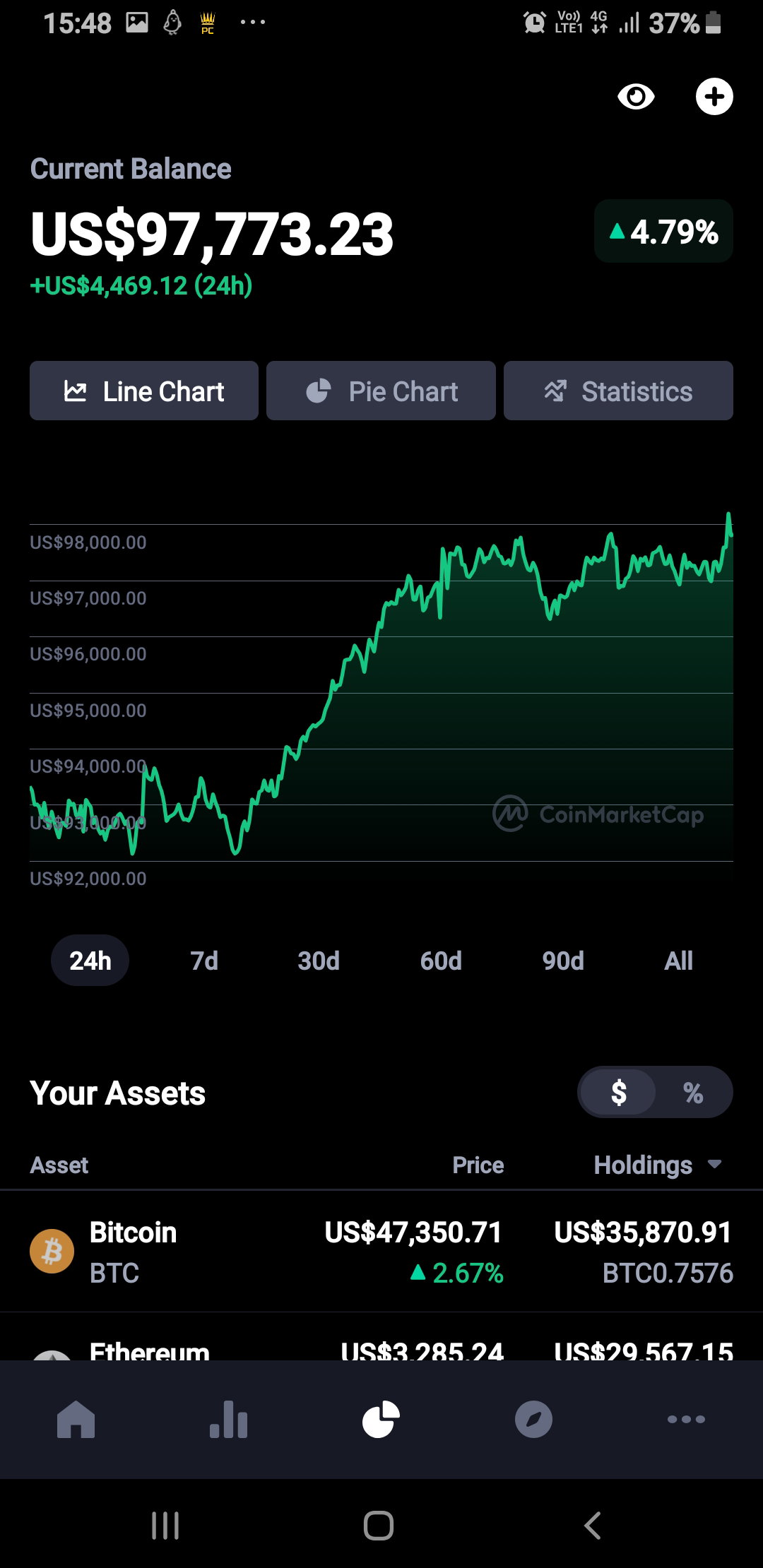Go to the Home tab

click(x=76, y=1419)
